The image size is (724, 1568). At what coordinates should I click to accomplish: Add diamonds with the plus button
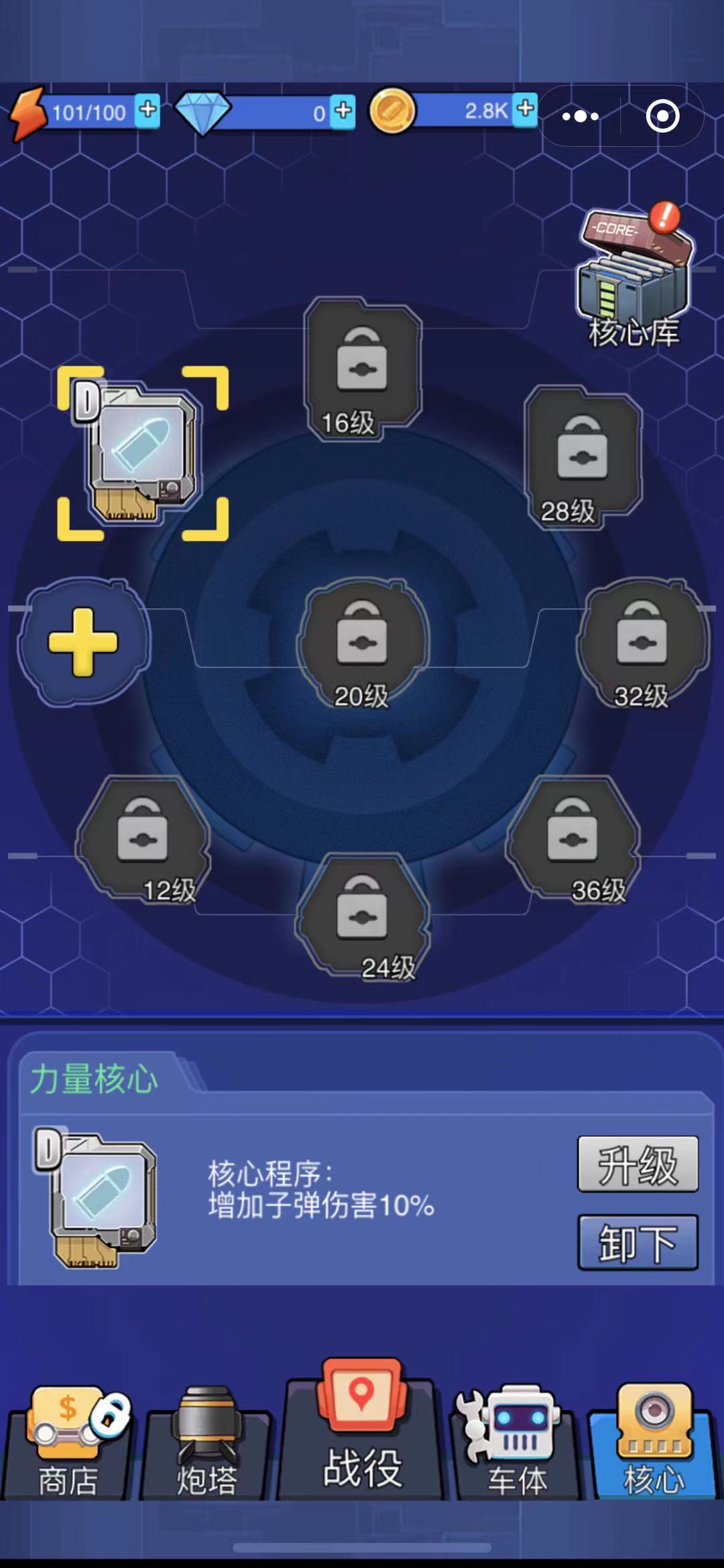(343, 111)
